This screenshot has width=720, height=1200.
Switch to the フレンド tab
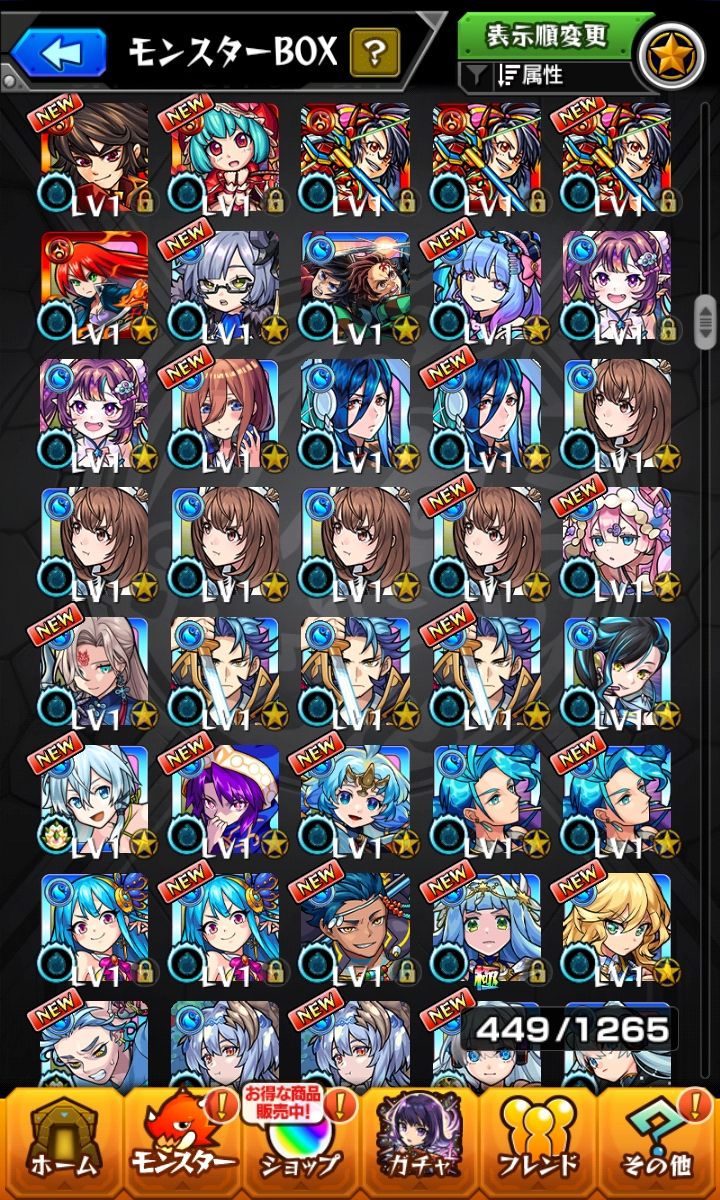point(537,1140)
